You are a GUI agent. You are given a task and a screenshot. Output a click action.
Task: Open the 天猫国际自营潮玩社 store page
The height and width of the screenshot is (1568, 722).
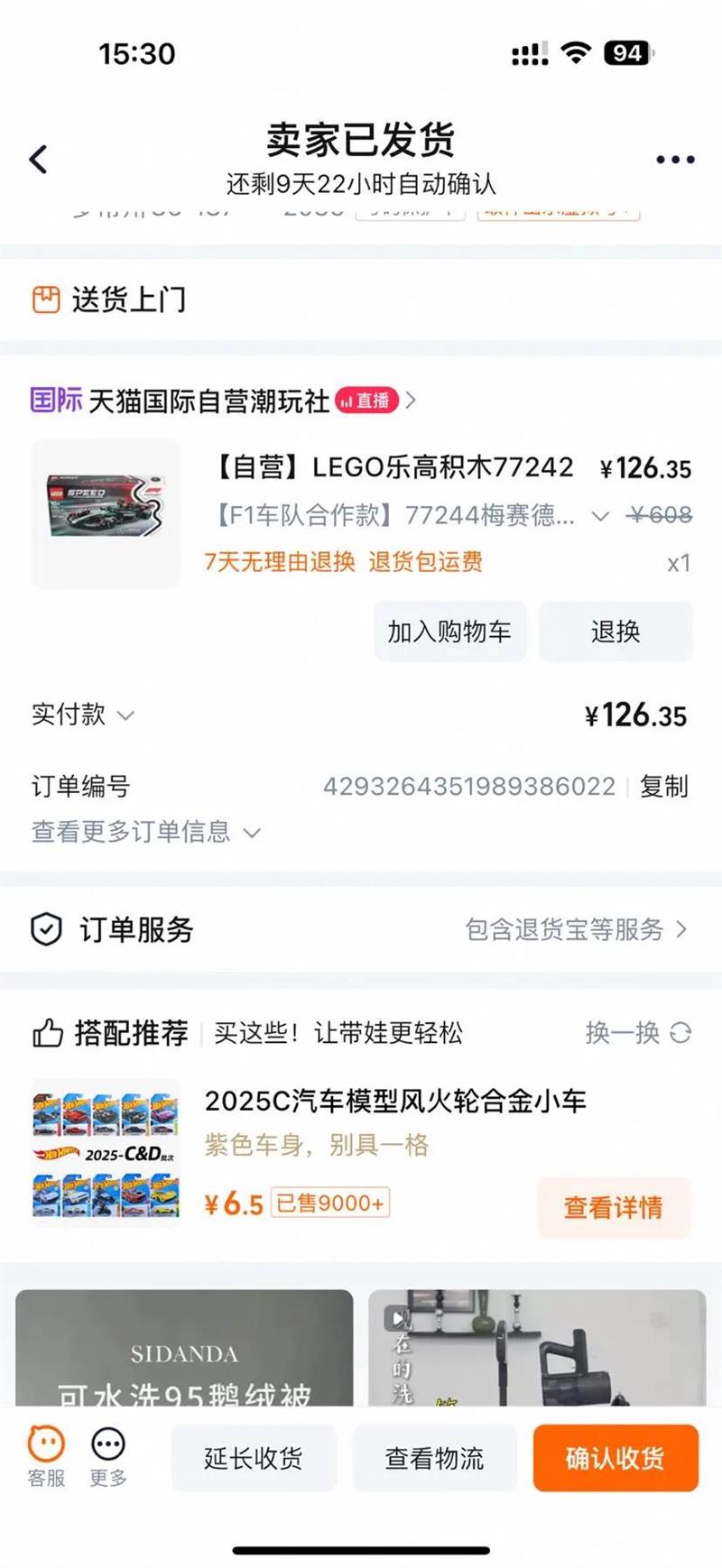(x=208, y=401)
